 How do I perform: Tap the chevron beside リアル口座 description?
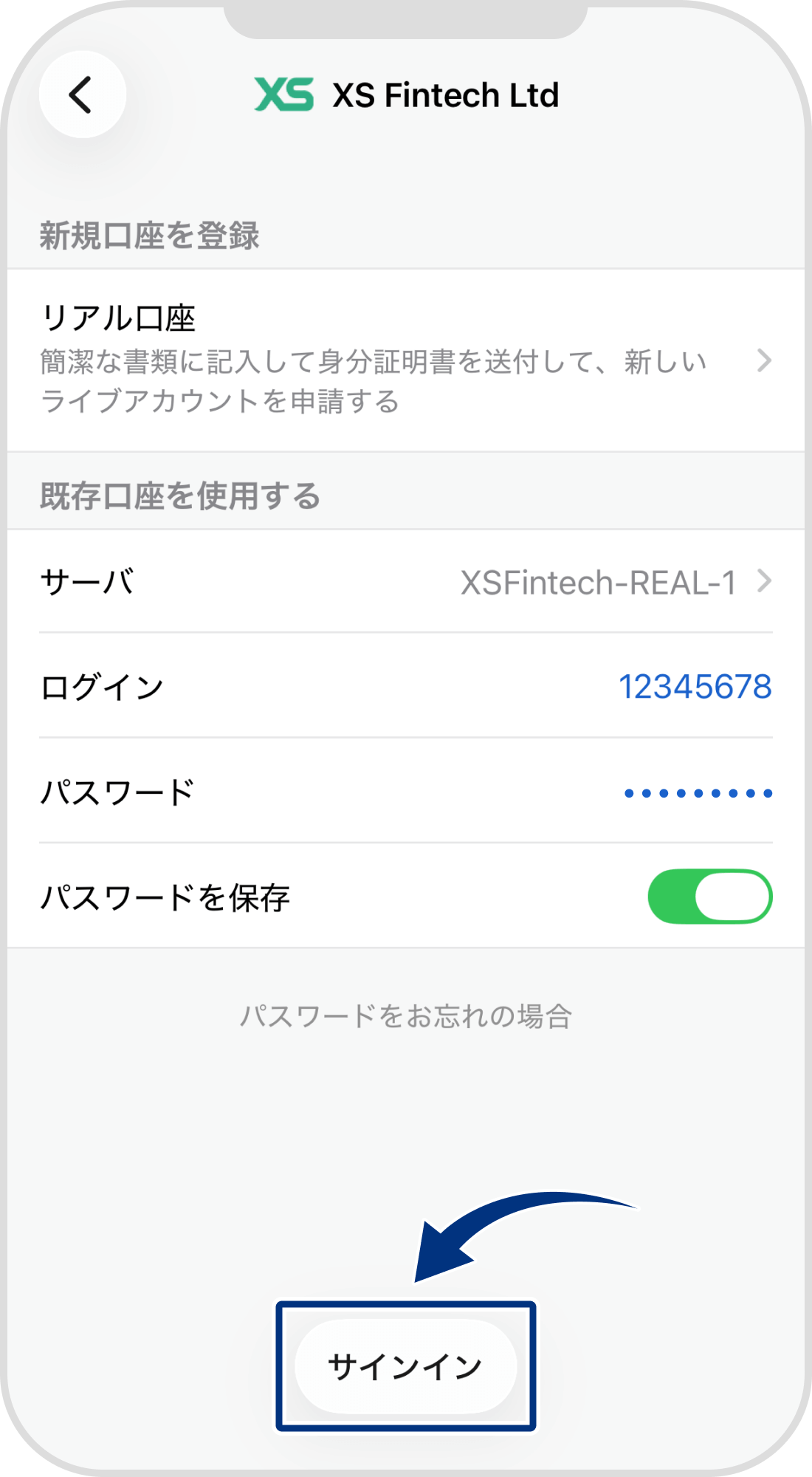[x=764, y=362]
